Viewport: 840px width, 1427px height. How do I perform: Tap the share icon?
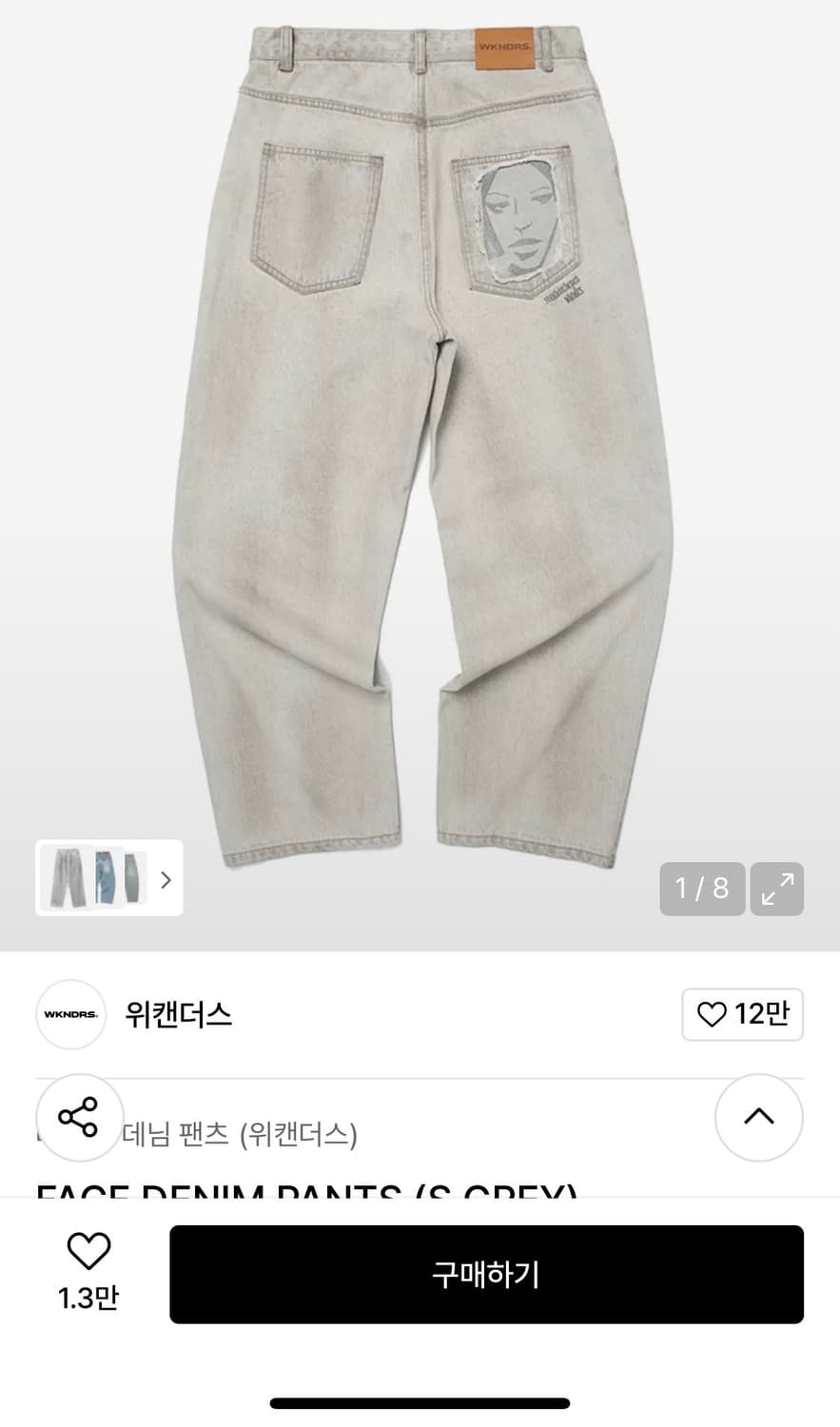point(80,1119)
